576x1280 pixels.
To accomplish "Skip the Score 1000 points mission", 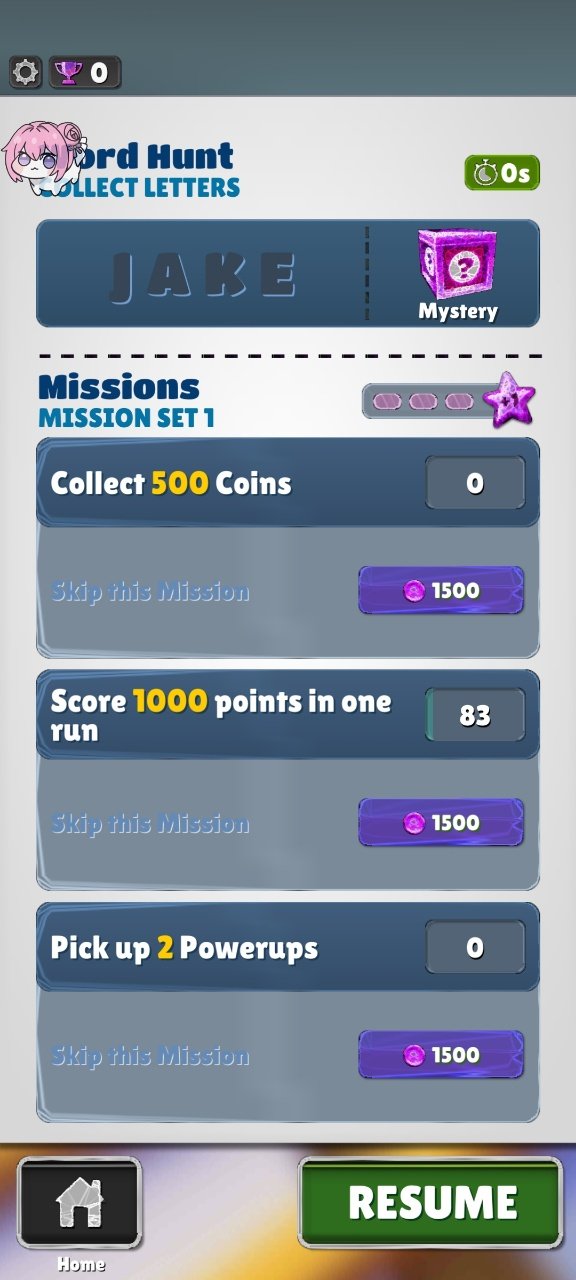I will [x=441, y=822].
